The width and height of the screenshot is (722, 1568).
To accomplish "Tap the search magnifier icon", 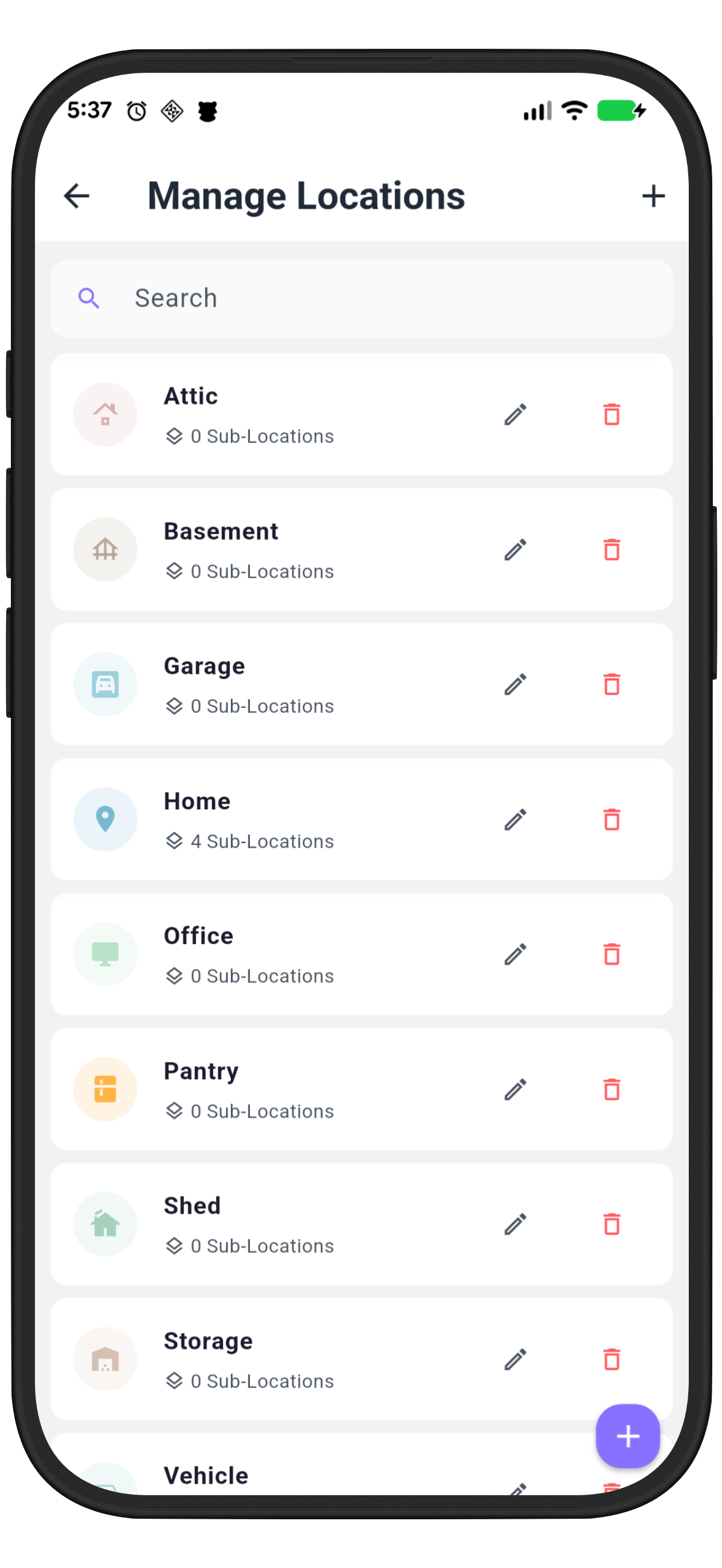I will coord(89,297).
